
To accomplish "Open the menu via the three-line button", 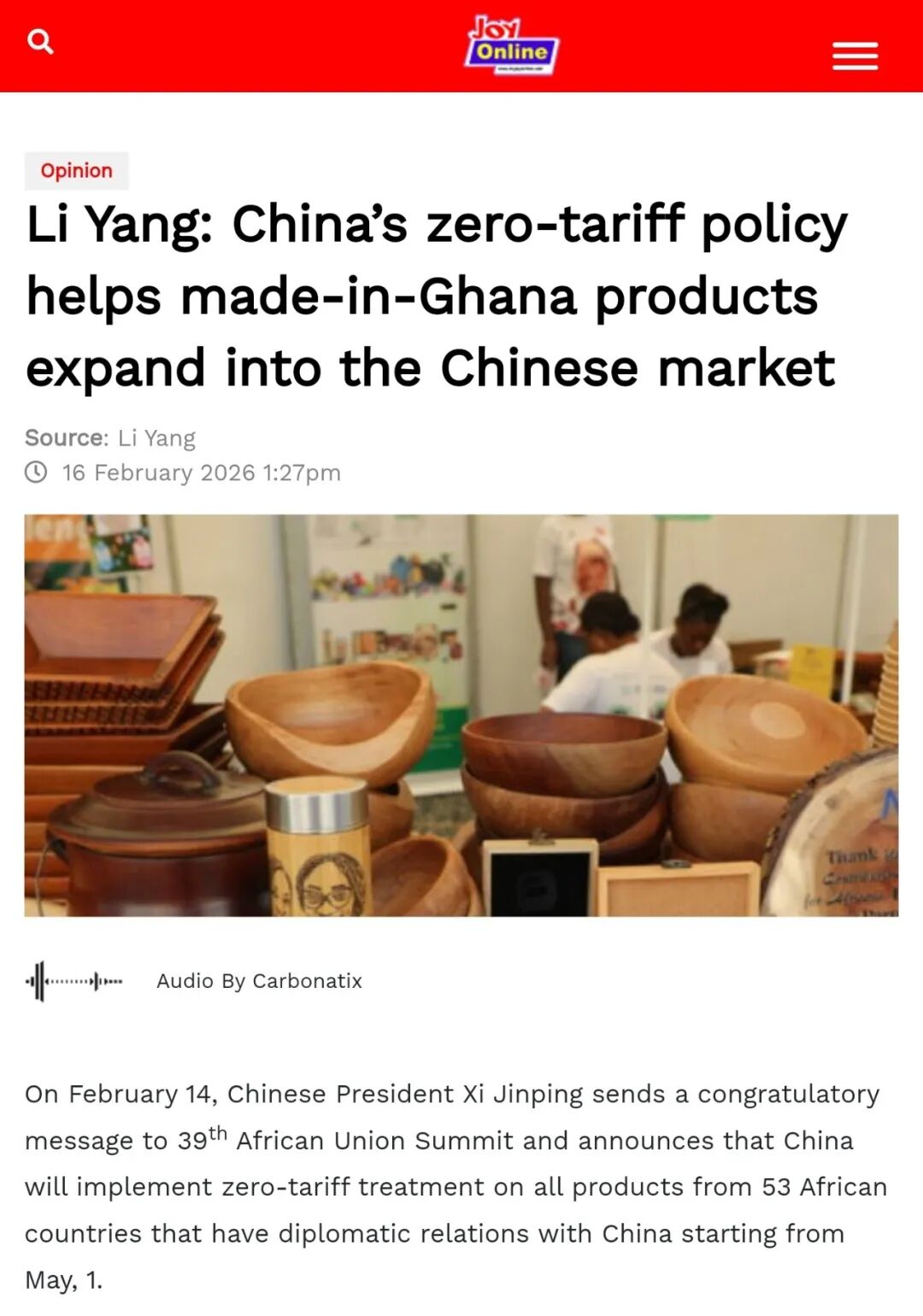I will click(x=854, y=55).
